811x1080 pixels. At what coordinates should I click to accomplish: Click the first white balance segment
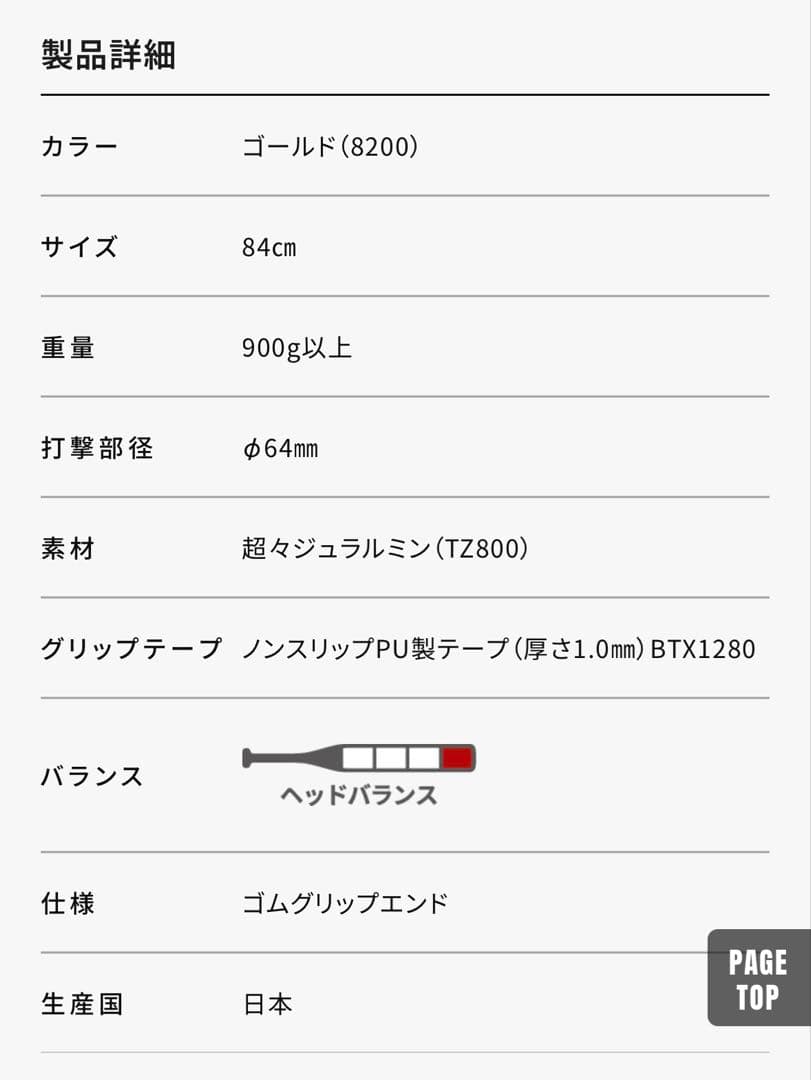coord(358,757)
